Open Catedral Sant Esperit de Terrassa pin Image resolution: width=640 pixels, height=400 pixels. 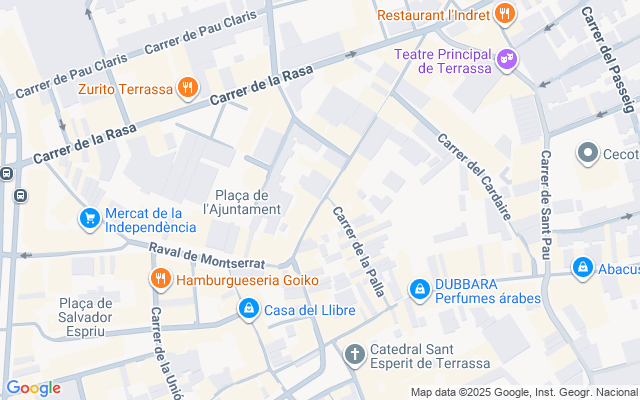point(354,354)
